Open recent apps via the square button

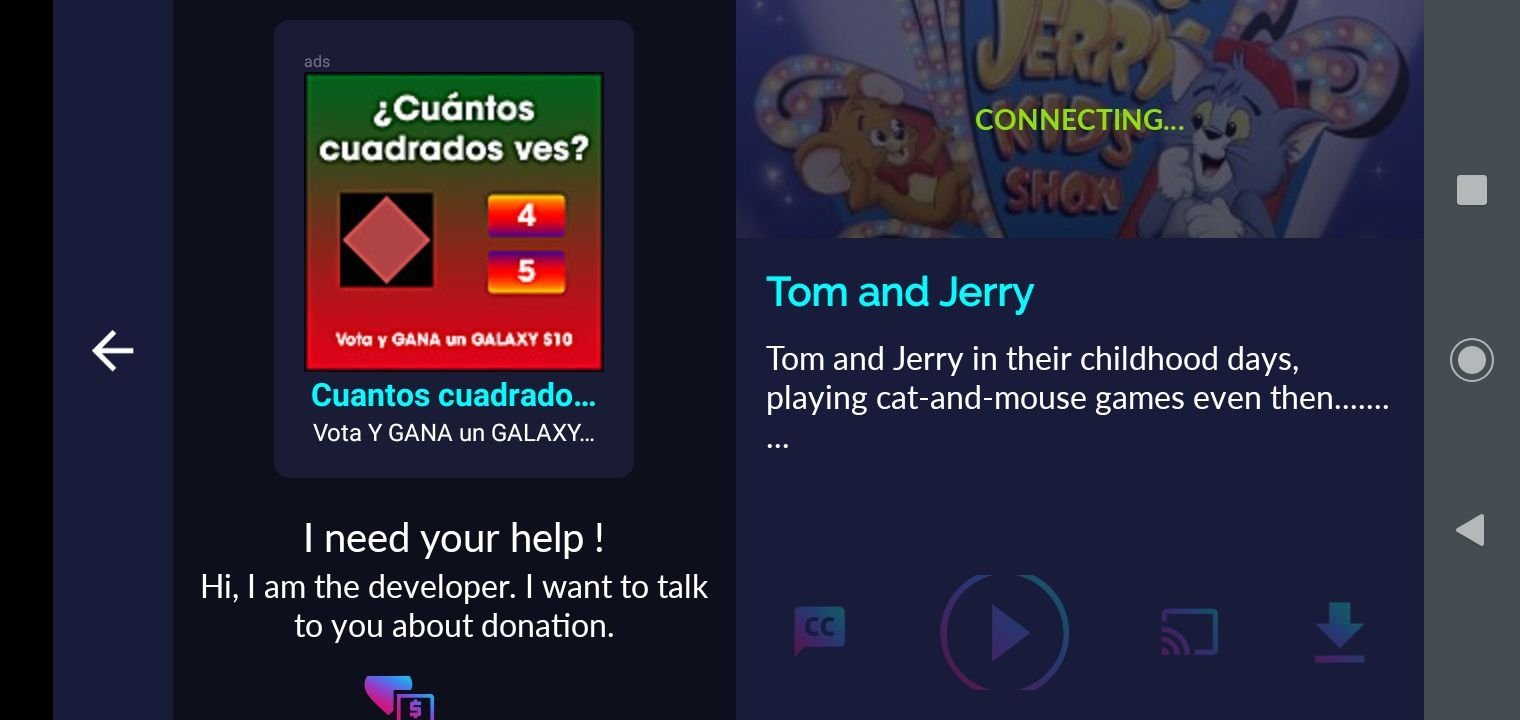[x=1471, y=190]
